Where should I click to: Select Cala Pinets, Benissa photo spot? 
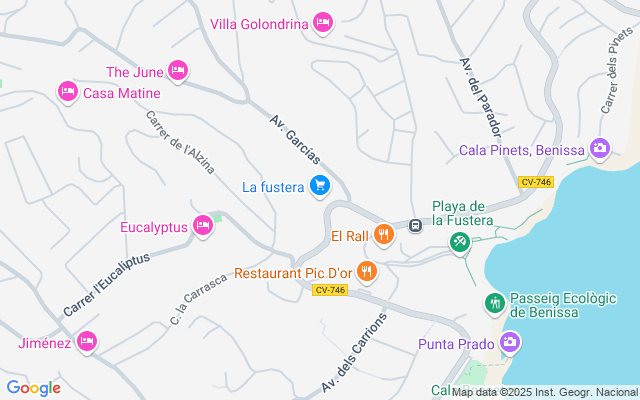pos(599,149)
